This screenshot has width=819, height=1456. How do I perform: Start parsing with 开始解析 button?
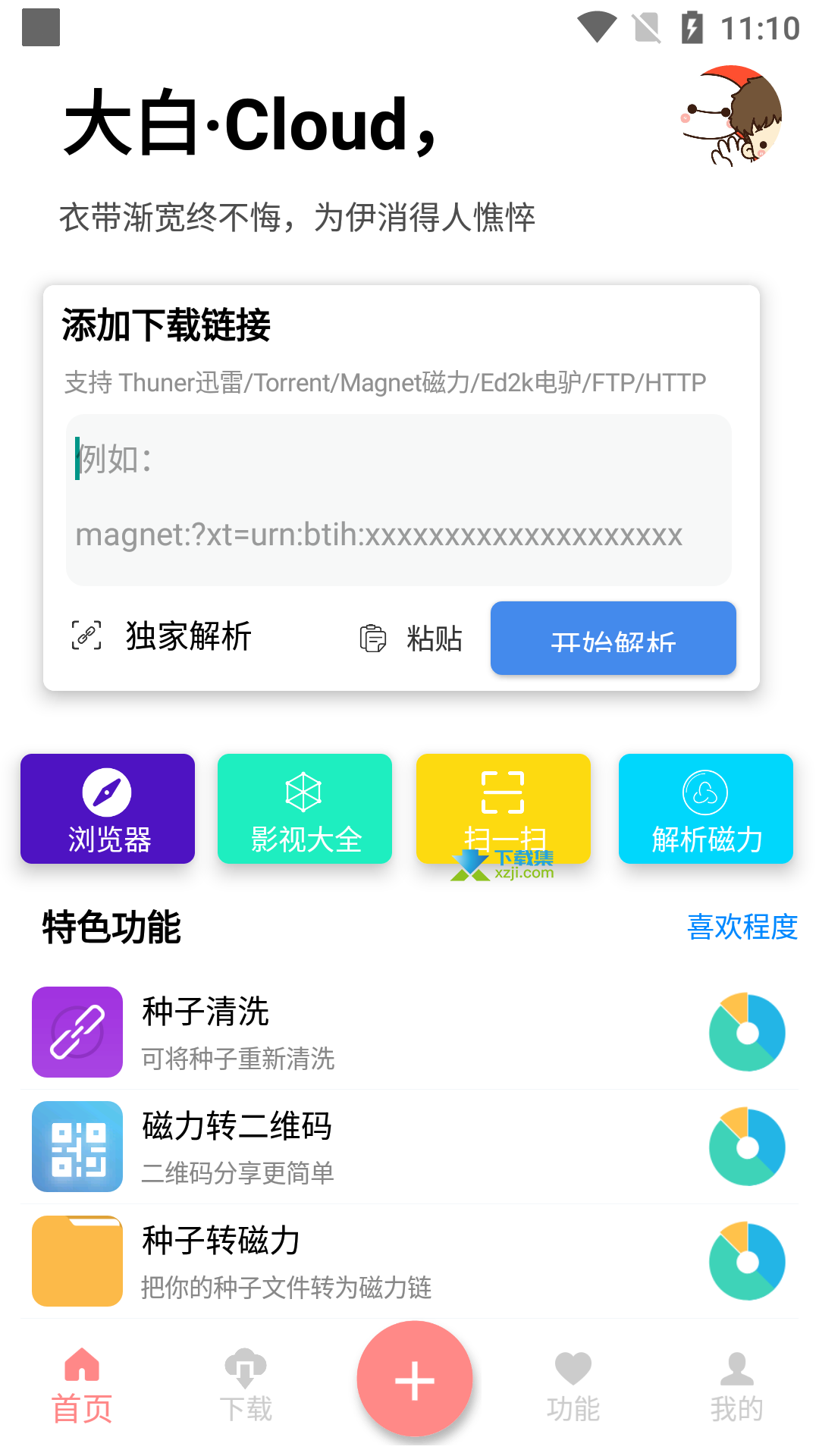coord(613,639)
